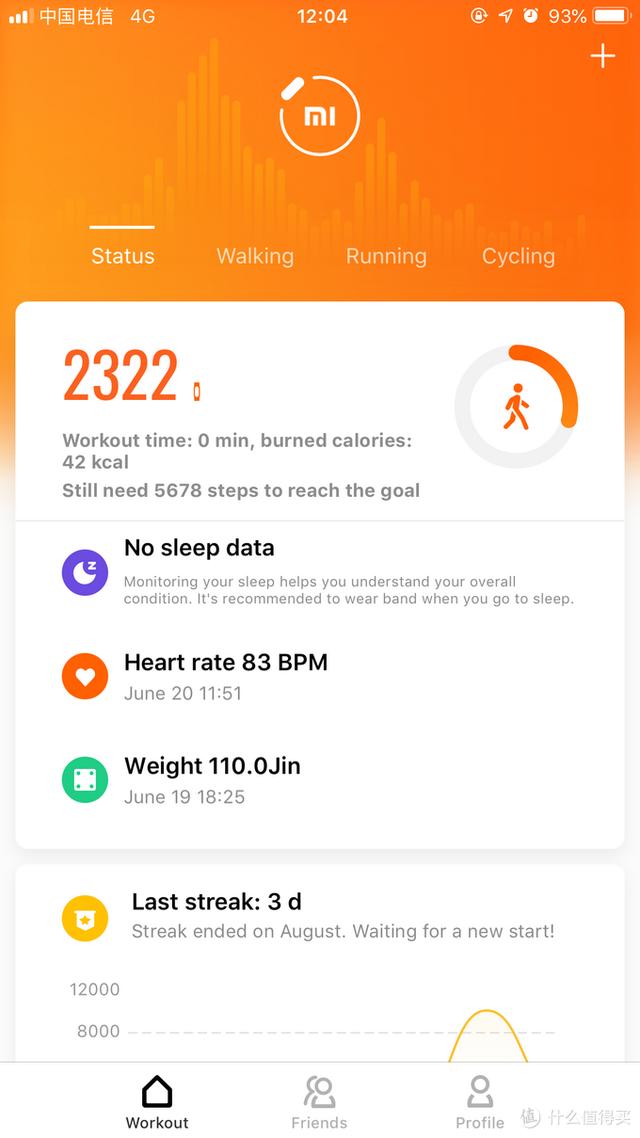
Task: View Weight 110.0Jin details
Action: pos(320,779)
